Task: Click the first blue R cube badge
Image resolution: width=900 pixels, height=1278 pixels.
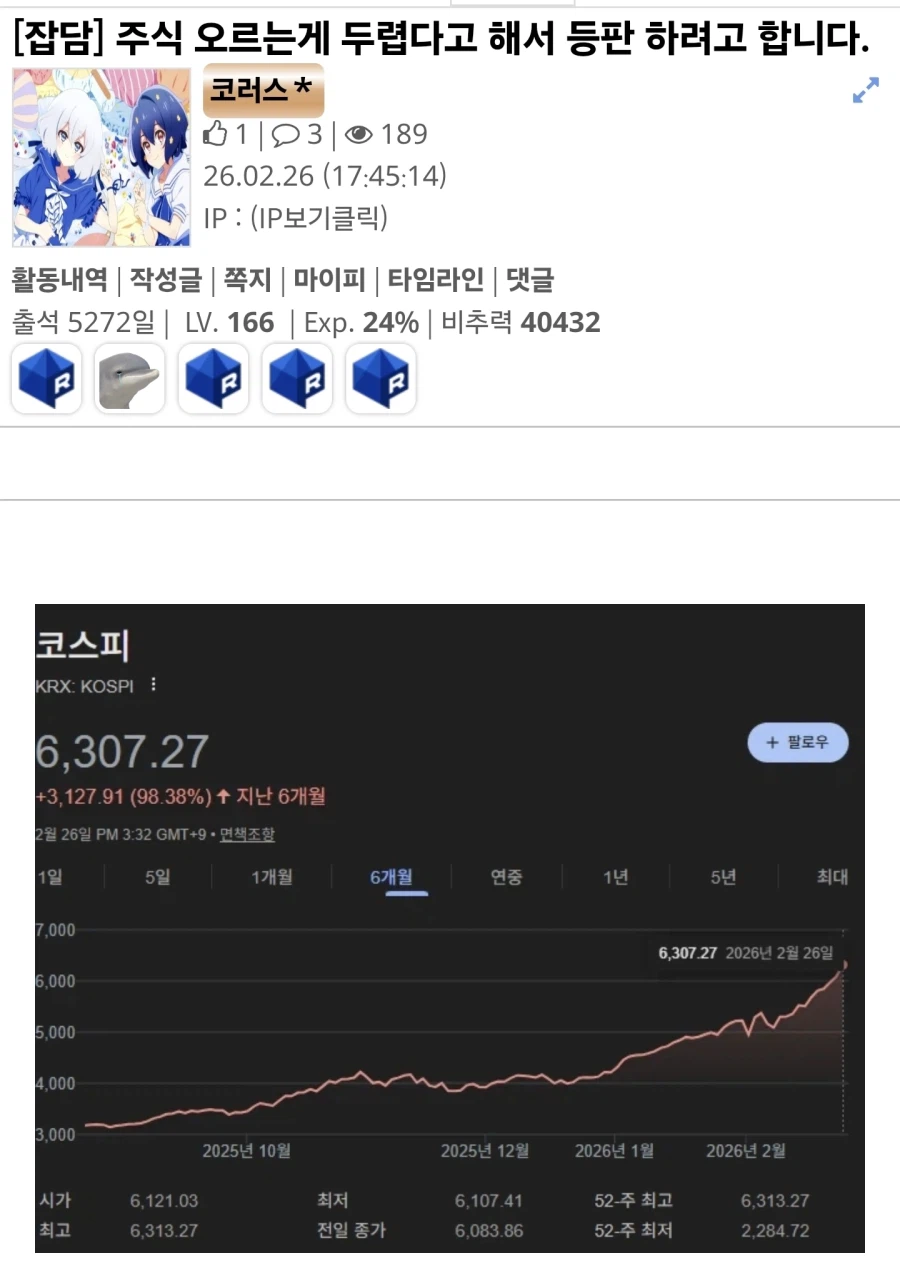Action: pos(46,378)
